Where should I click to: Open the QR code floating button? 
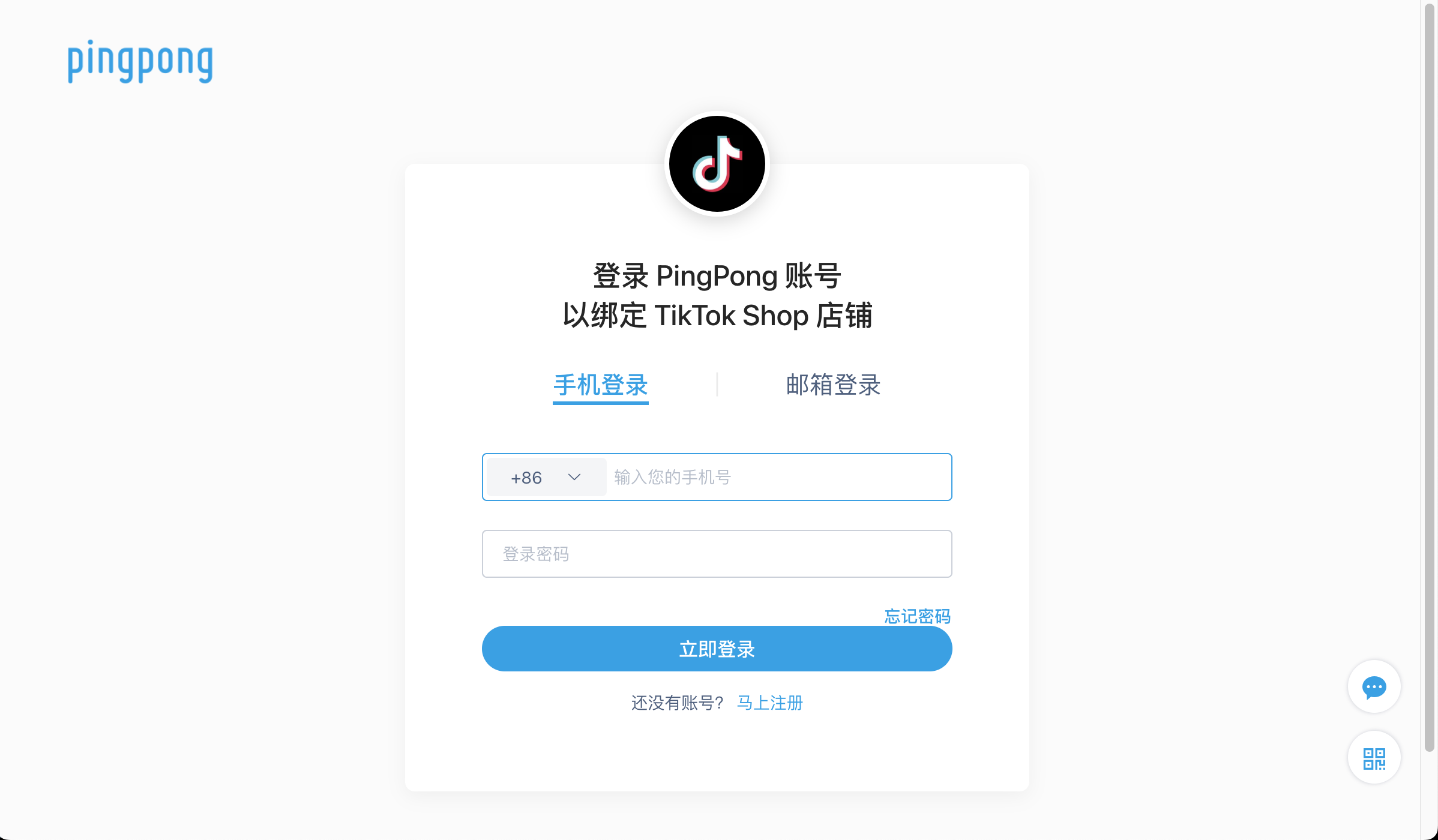(1374, 758)
